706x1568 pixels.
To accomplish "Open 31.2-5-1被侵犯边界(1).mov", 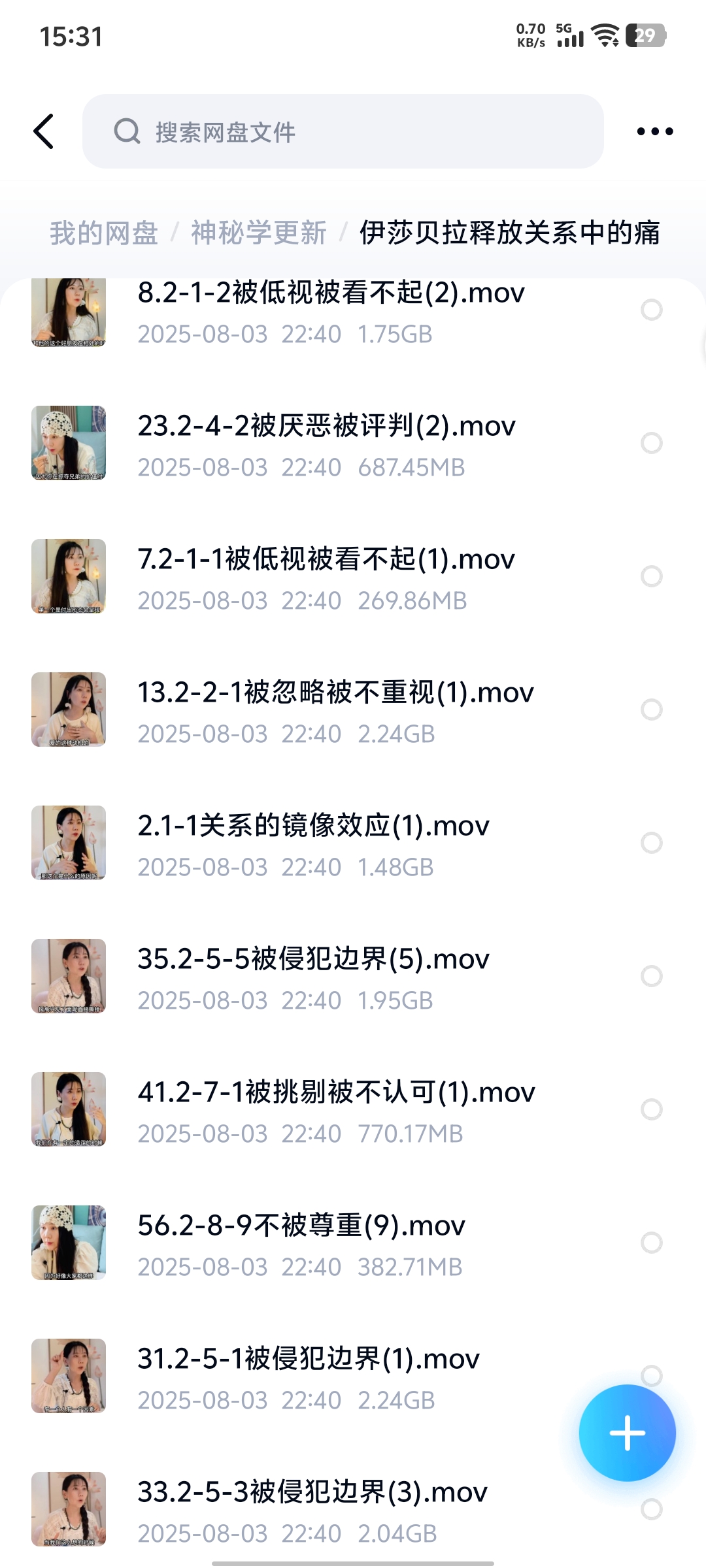I will (308, 1360).
